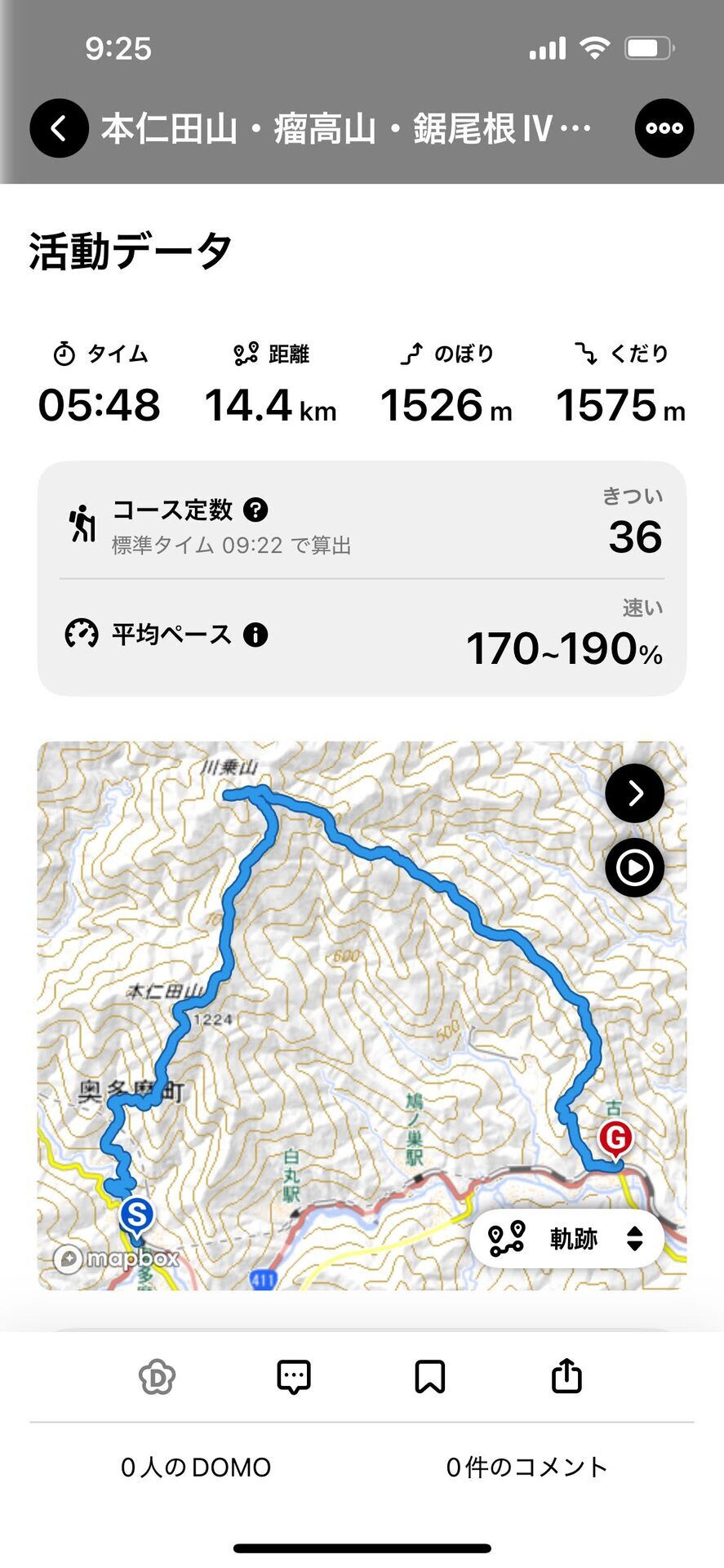Image resolution: width=724 pixels, height=1568 pixels.
Task: Expand the map with the arrow button
Action: click(x=634, y=793)
